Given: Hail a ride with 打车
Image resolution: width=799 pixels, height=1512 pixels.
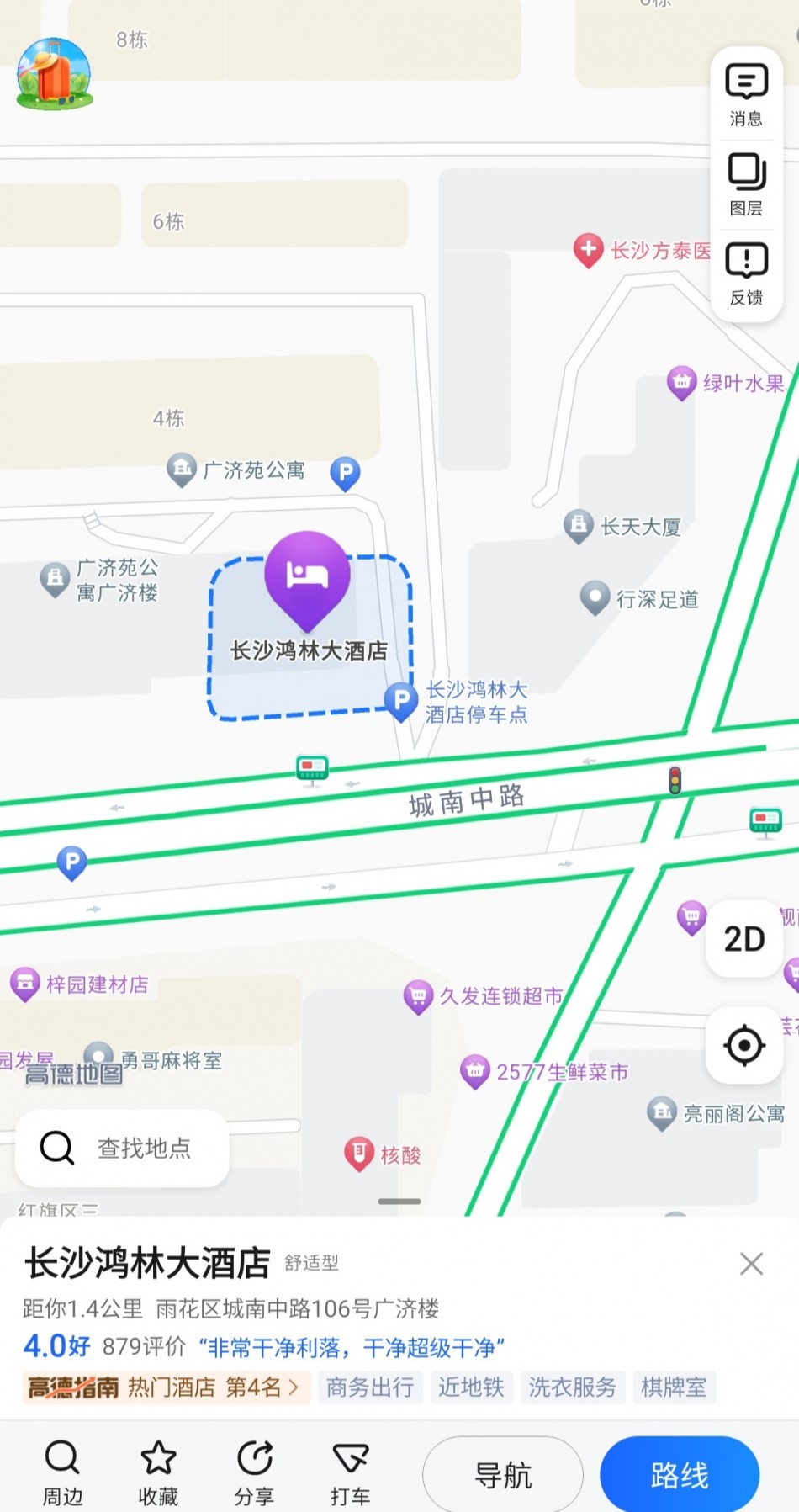Looking at the screenshot, I should click(x=351, y=1473).
